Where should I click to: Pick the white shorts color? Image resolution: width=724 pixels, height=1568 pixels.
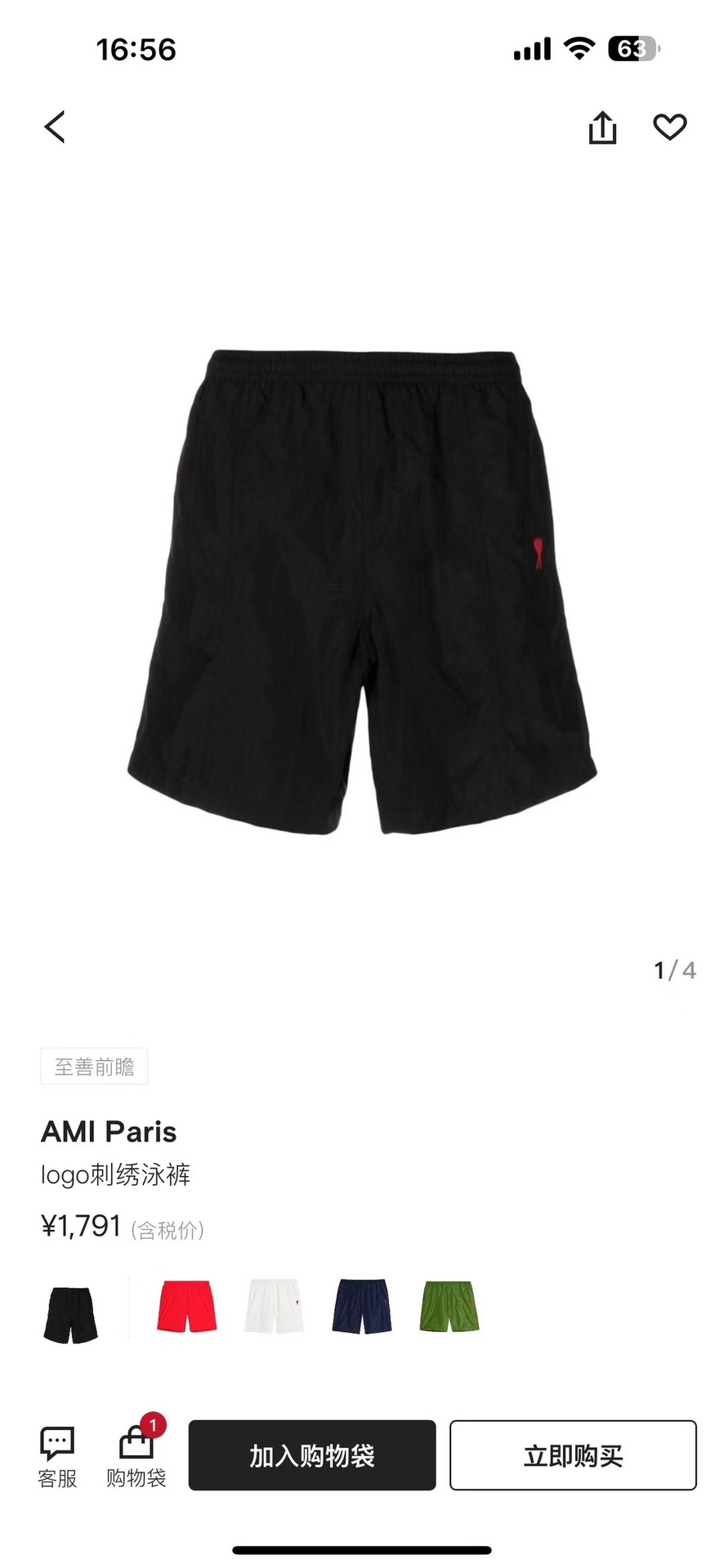tap(275, 1307)
